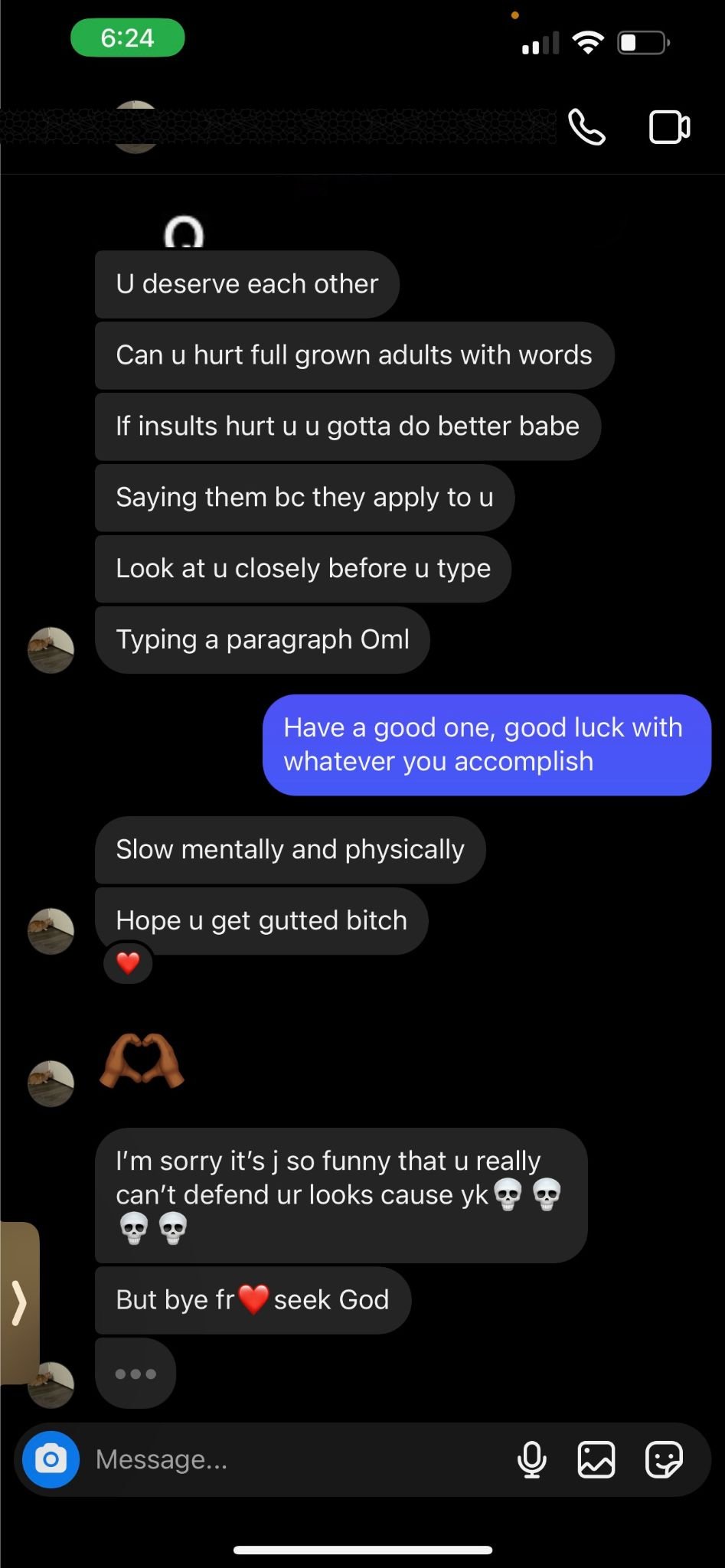Open sender's avatar beside 'Typing a paragraph Oml'
725x1568 pixels.
point(51,650)
